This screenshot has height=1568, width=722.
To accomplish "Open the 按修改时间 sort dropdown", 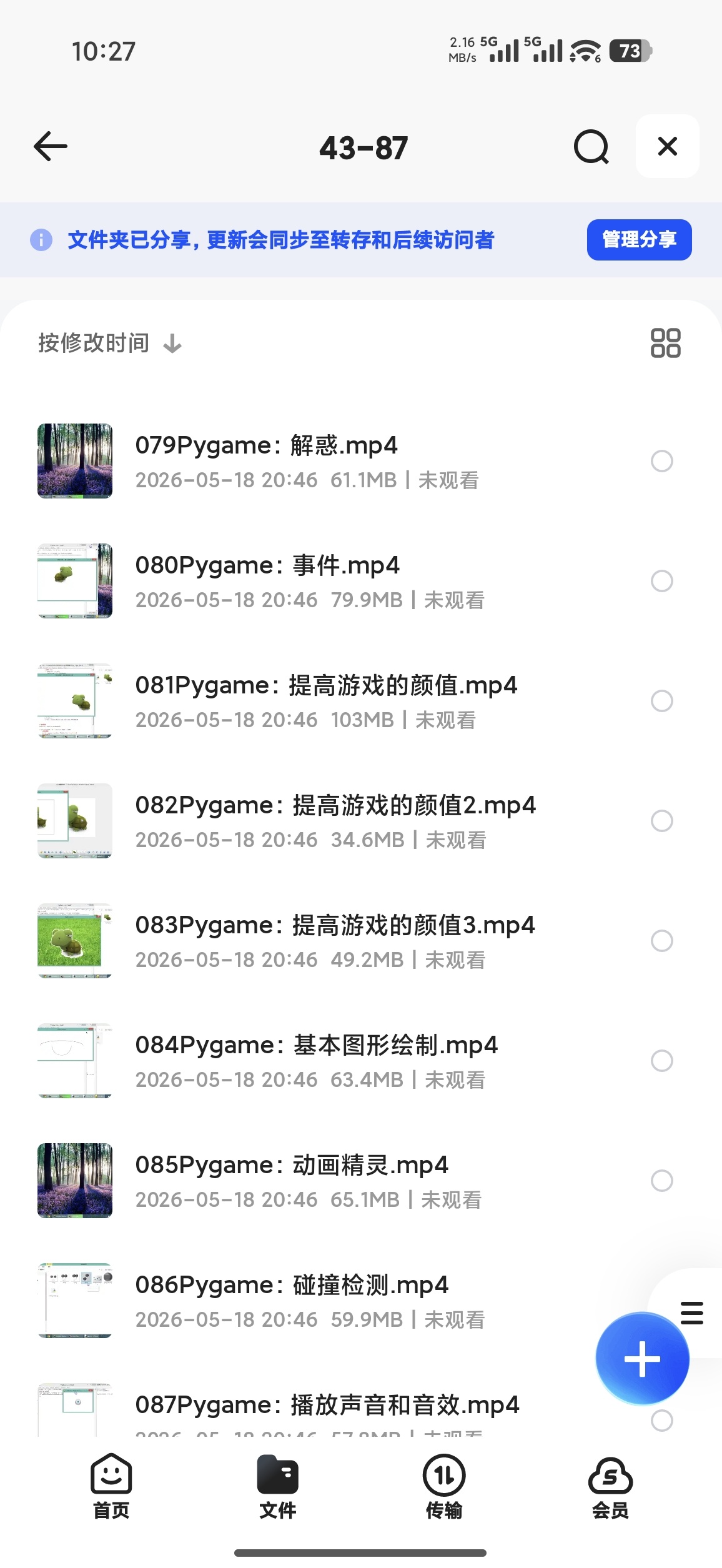I will (110, 343).
